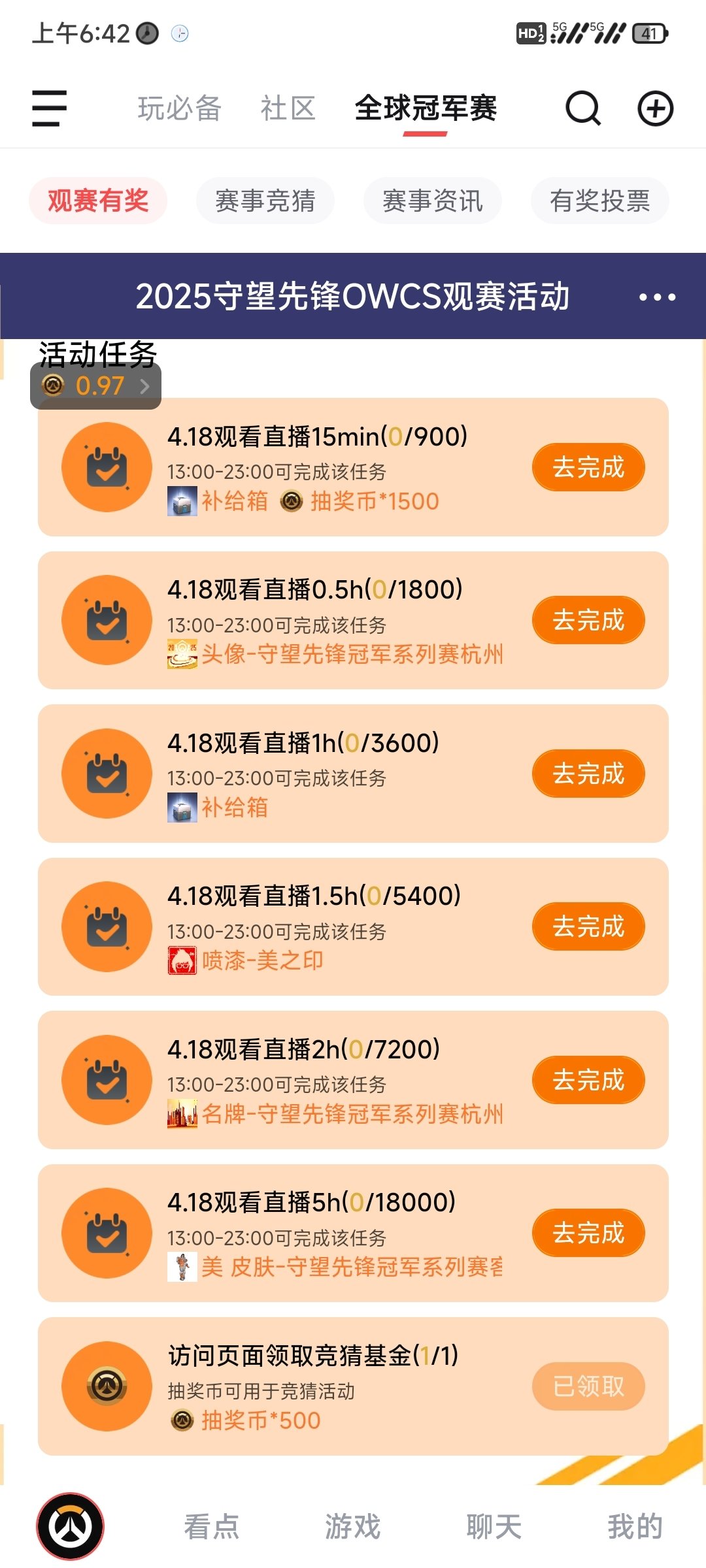This screenshot has height=1568, width=706.
Task: Open the 我的 profile tab
Action: click(635, 1527)
